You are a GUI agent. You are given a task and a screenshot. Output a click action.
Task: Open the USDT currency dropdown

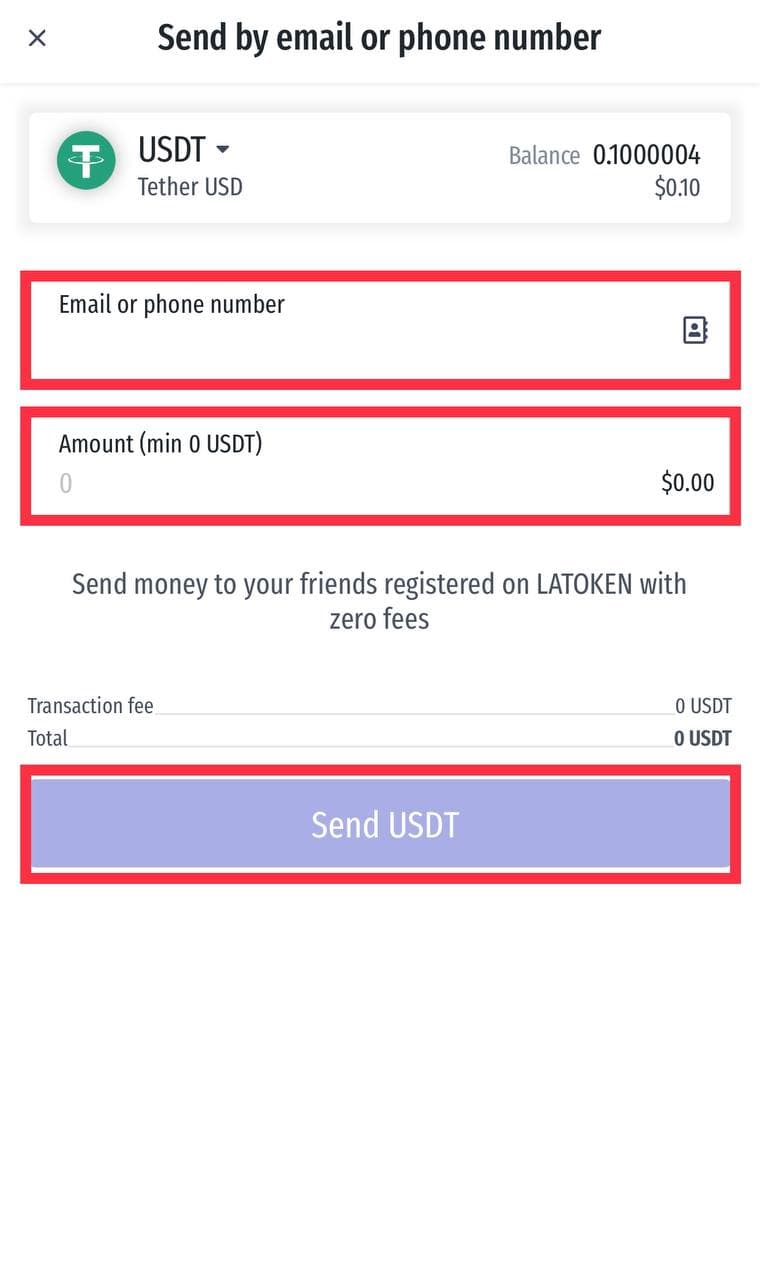tap(184, 150)
